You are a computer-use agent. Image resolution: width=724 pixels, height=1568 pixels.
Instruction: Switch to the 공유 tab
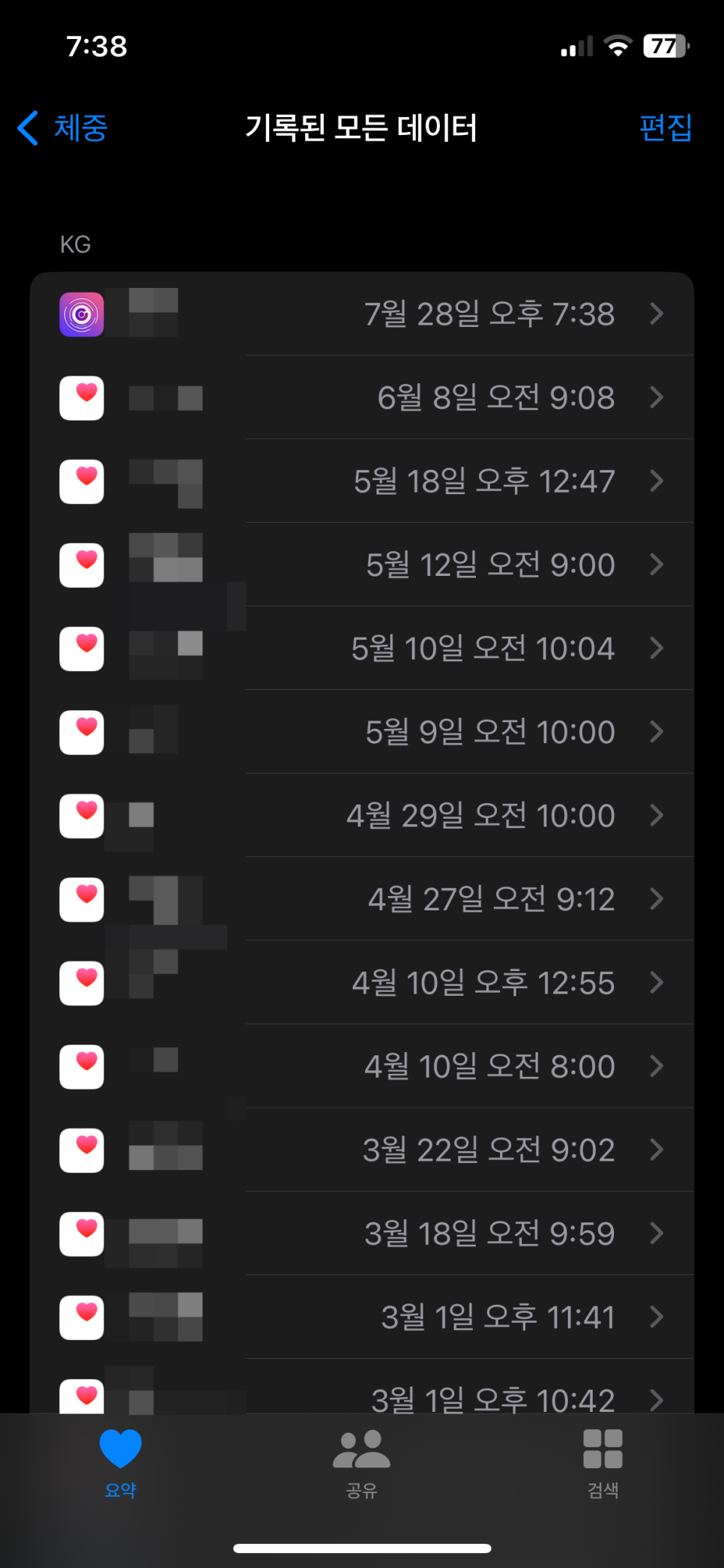click(x=362, y=1463)
